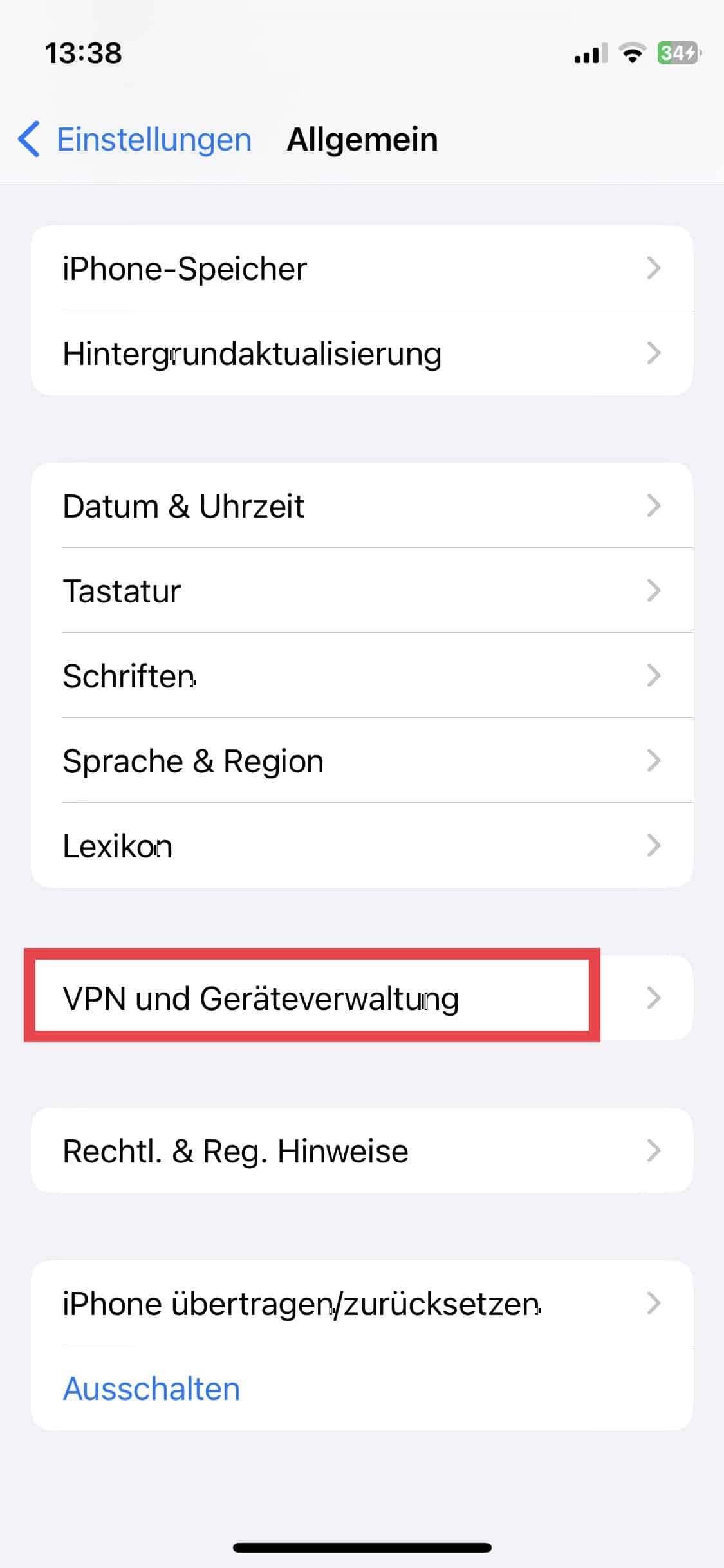Viewport: 724px width, 1568px height.
Task: Tap Ausschalten to power off
Action: 152,1388
